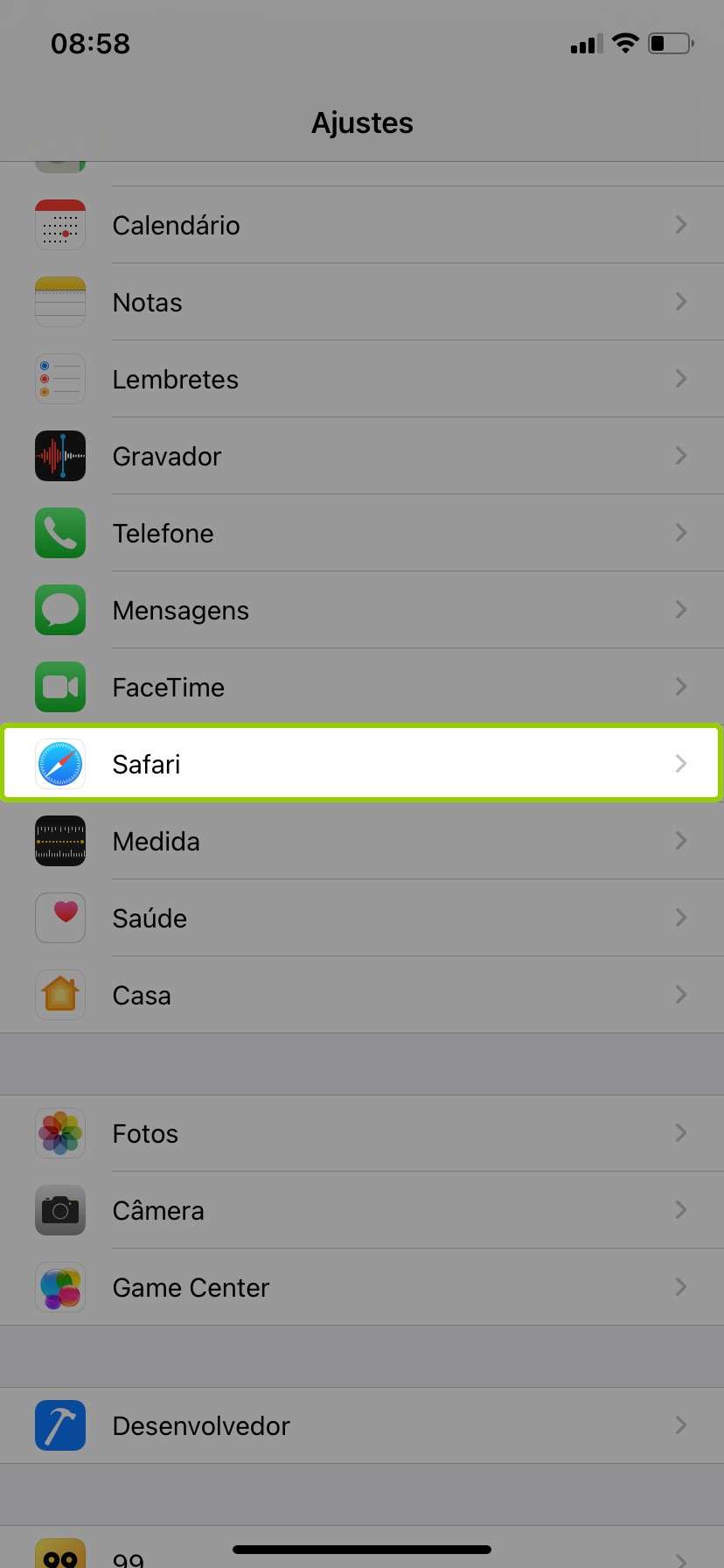
Task: Select the Lembretes row
Action: [x=362, y=379]
